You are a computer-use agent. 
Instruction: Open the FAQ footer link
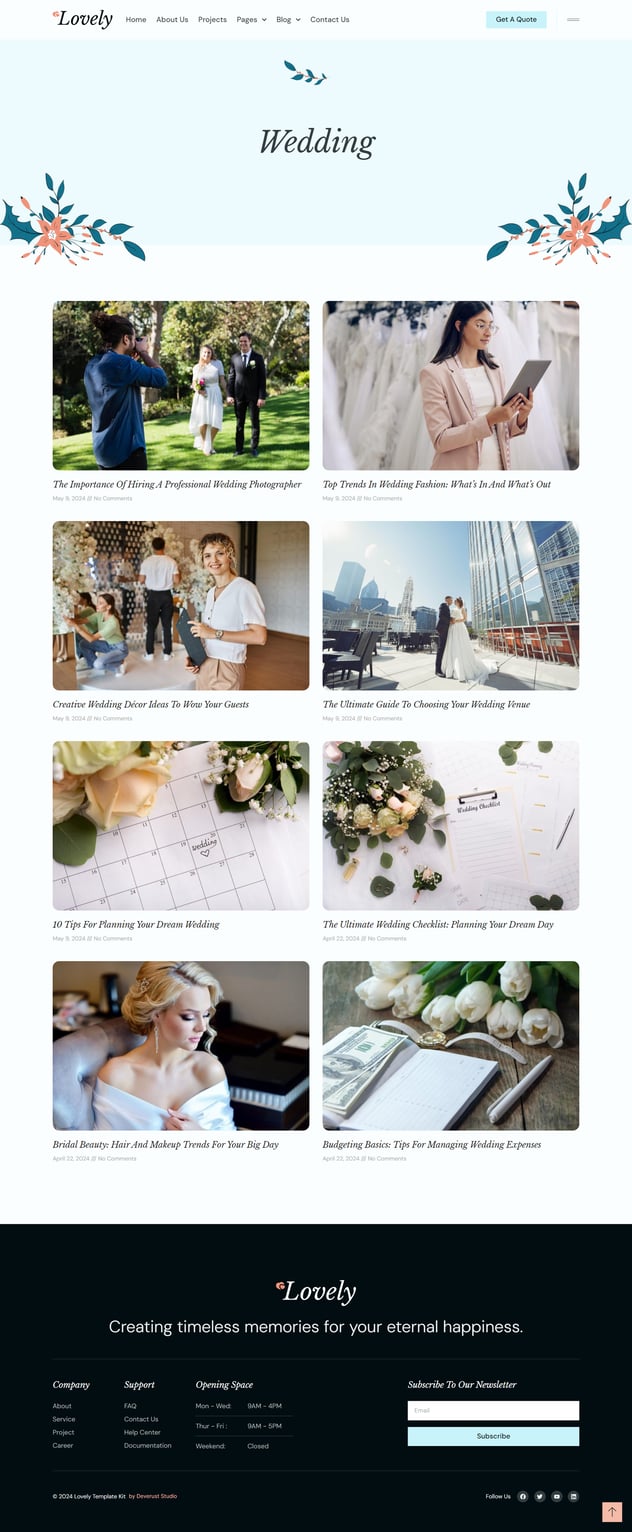[x=130, y=1406]
